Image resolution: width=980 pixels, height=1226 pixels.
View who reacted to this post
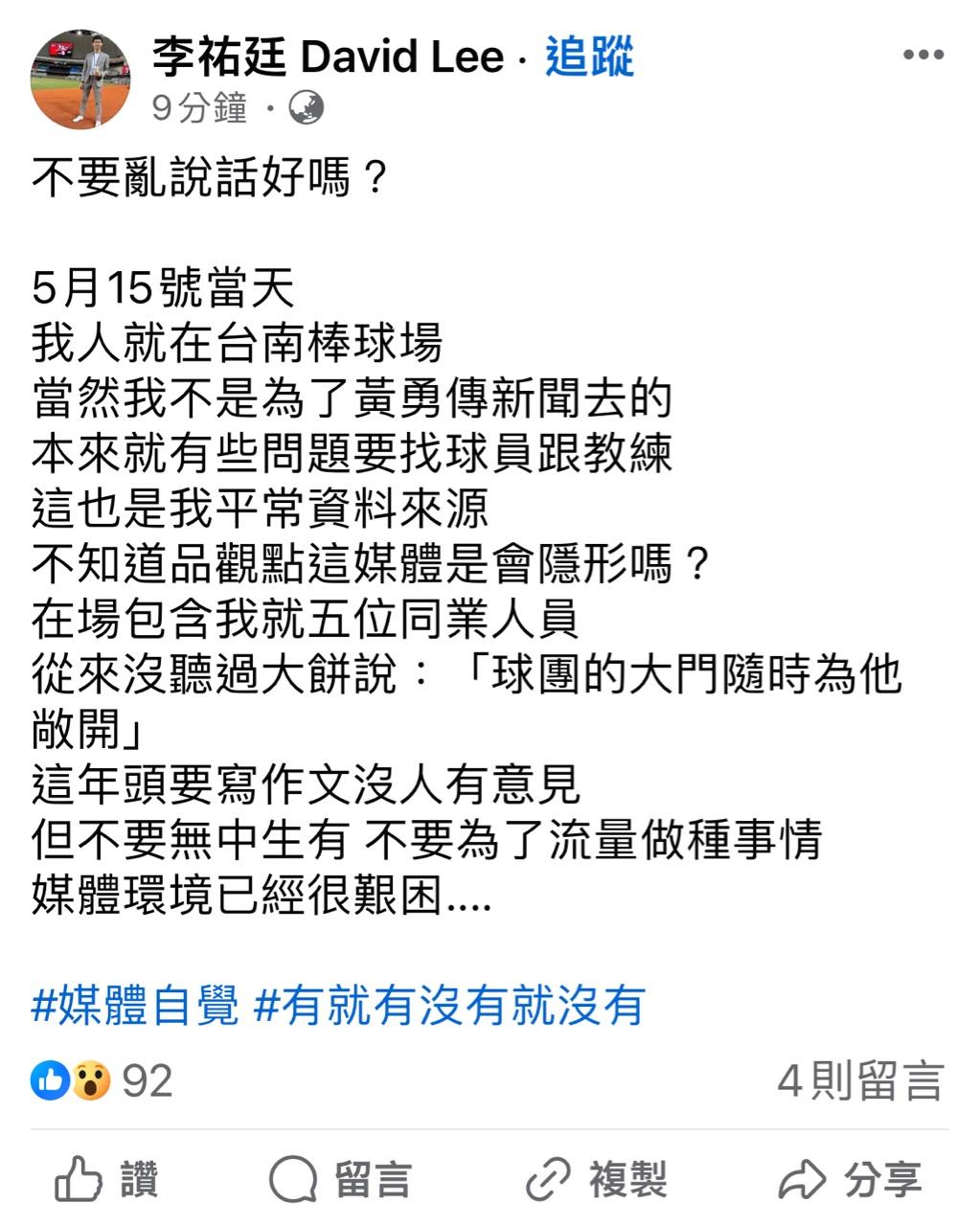[102, 1080]
